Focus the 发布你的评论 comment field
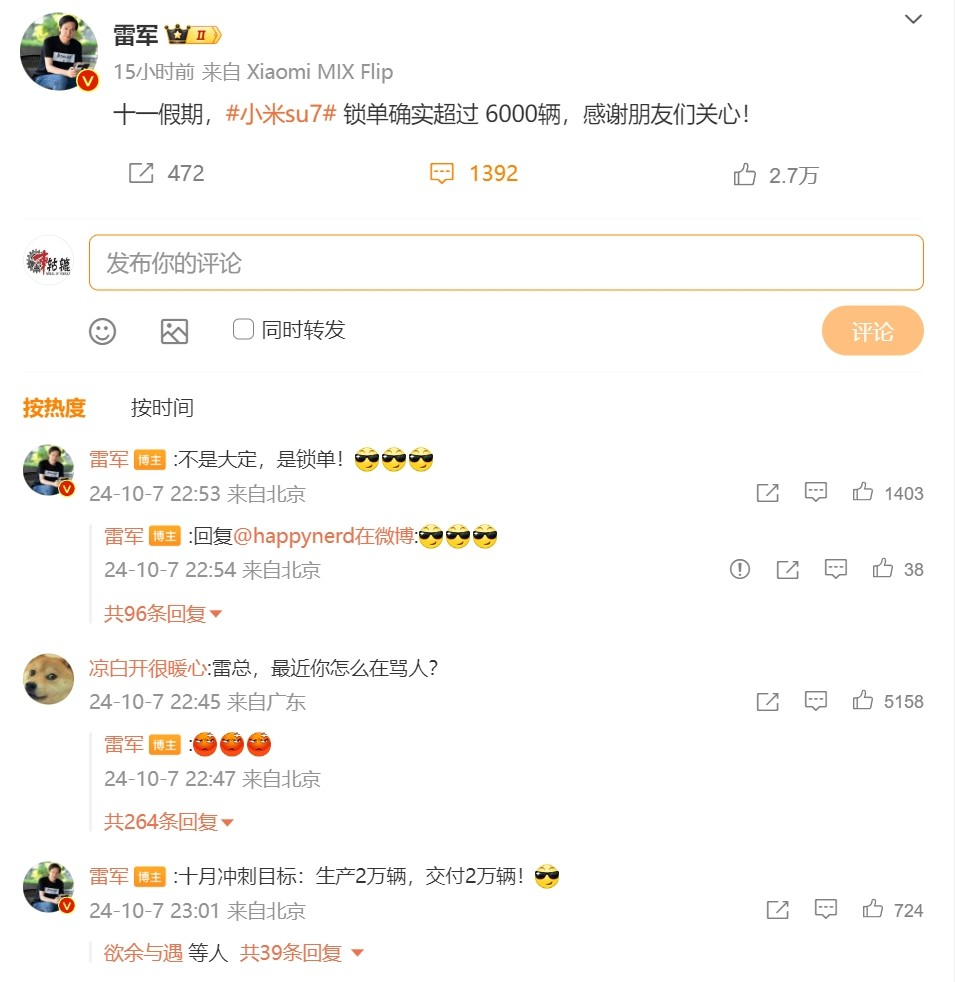The width and height of the screenshot is (955, 982). 505,263
